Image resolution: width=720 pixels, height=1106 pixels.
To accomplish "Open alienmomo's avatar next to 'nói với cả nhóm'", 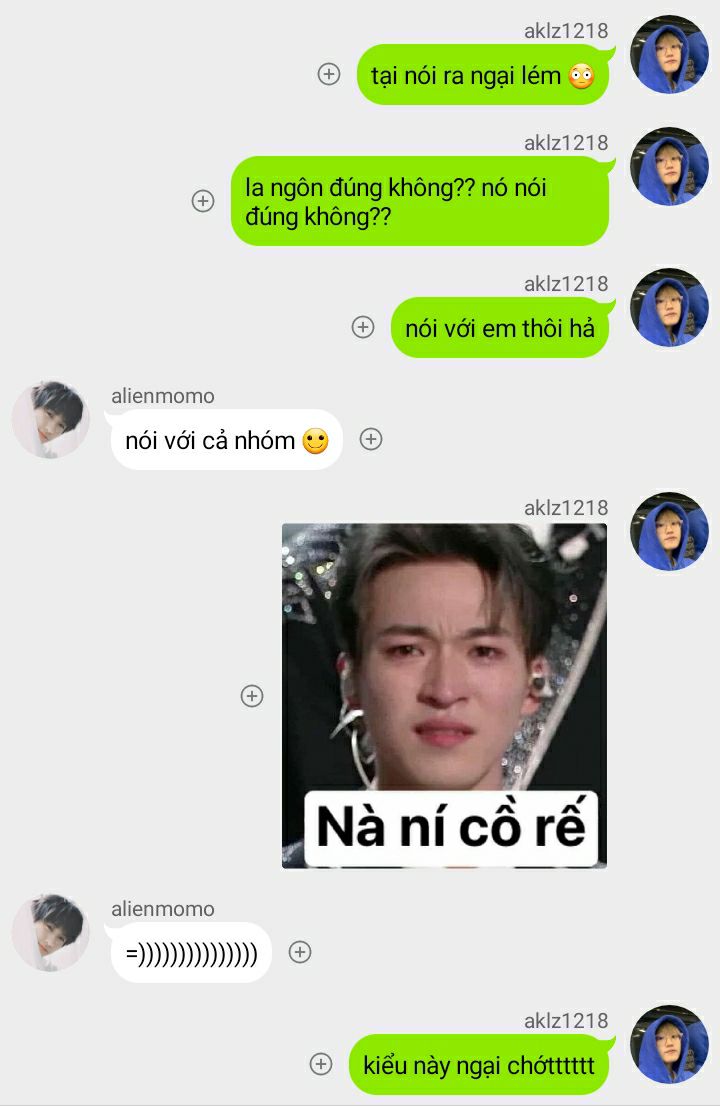I will pos(51,419).
